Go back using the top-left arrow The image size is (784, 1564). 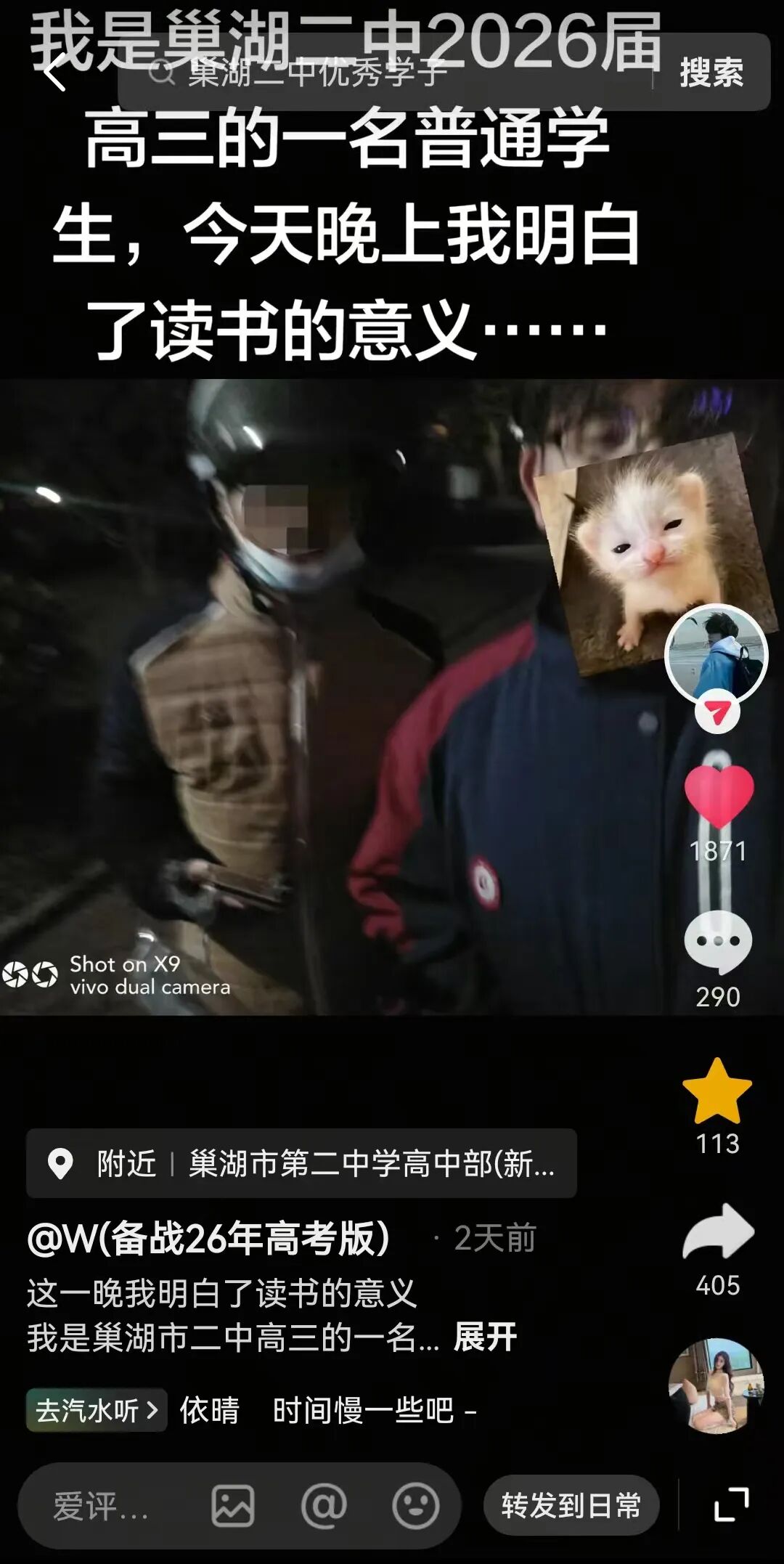click(x=54, y=74)
